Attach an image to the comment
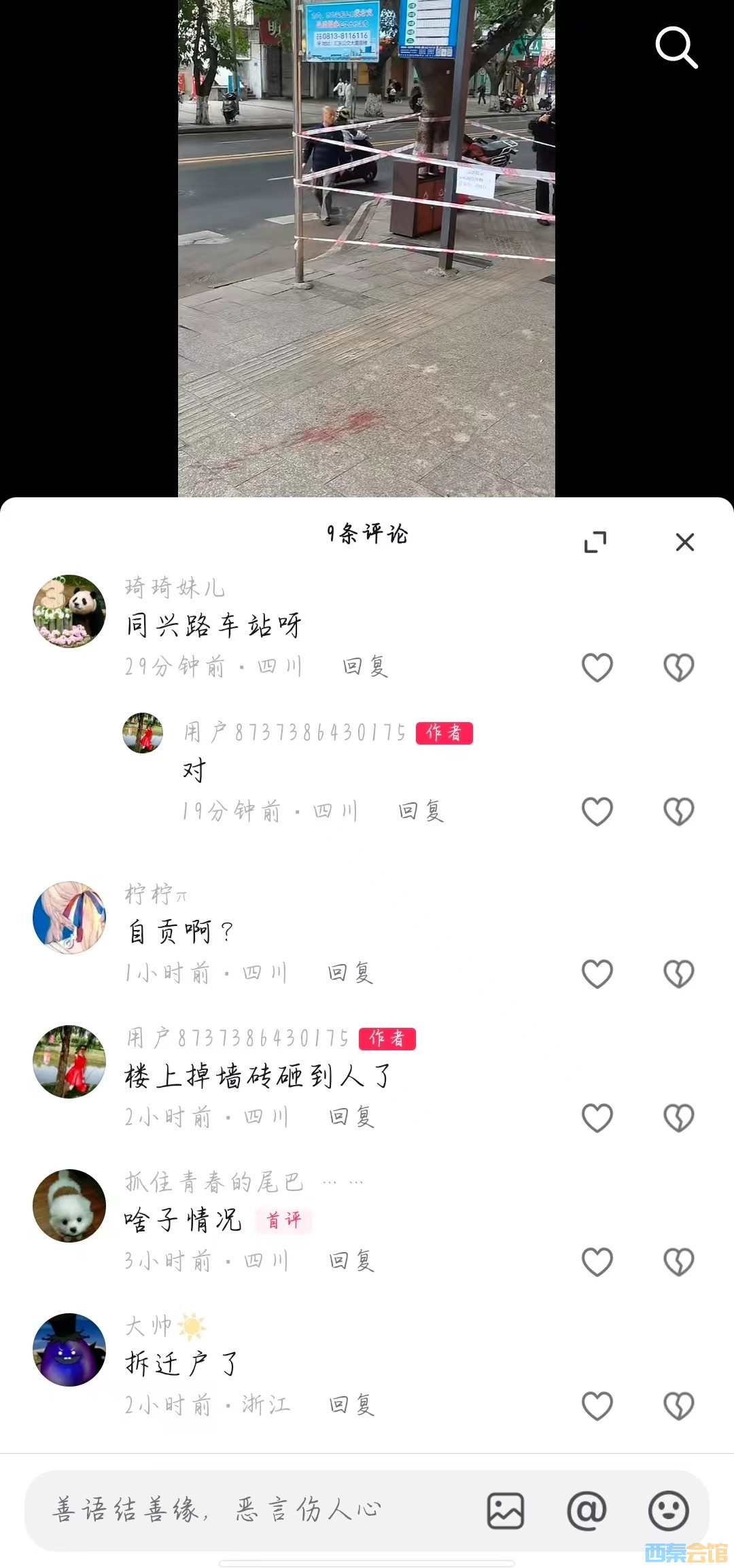The width and height of the screenshot is (734, 1568). pos(506,1511)
